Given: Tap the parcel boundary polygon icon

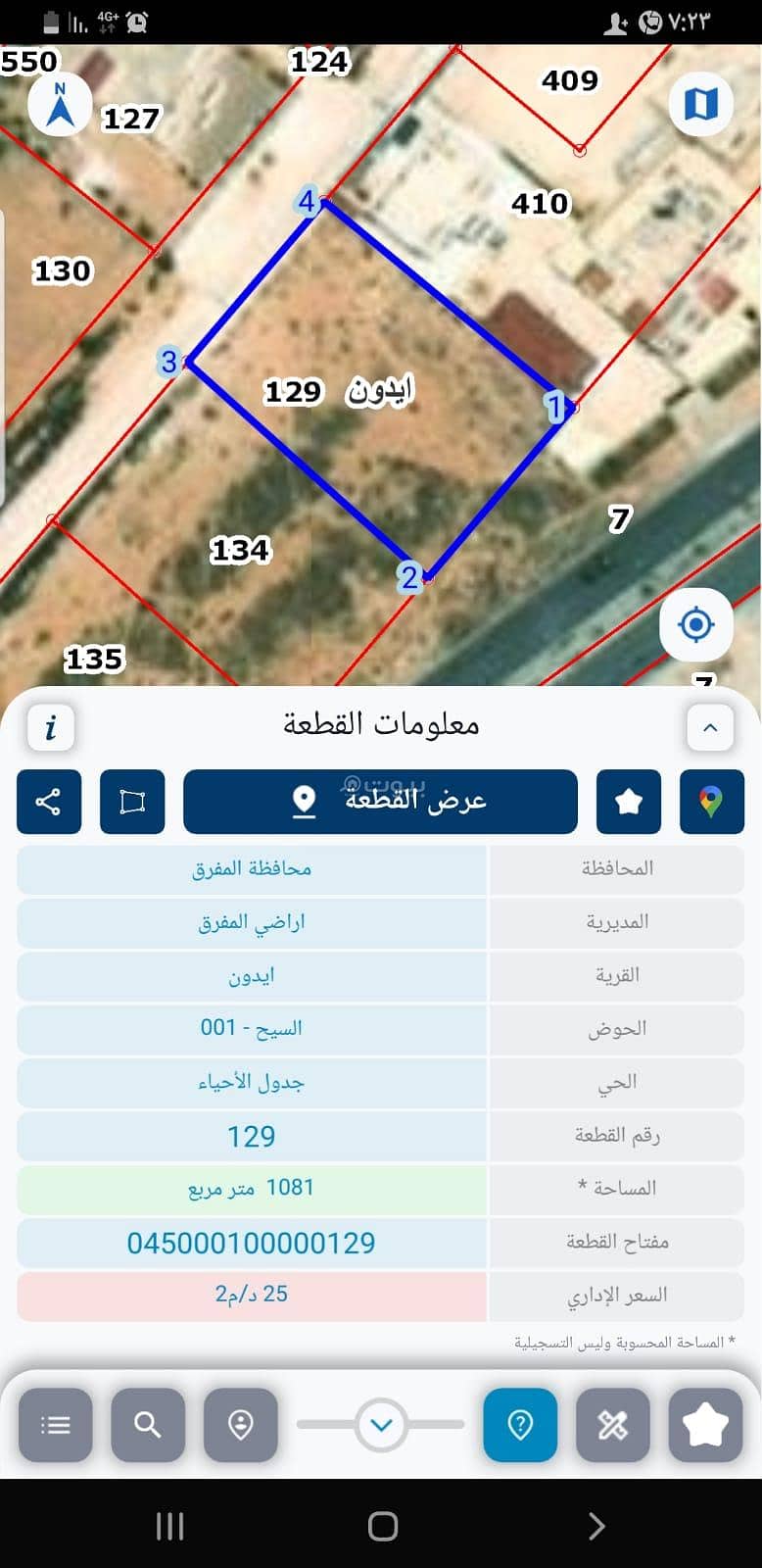Looking at the screenshot, I should [132, 802].
